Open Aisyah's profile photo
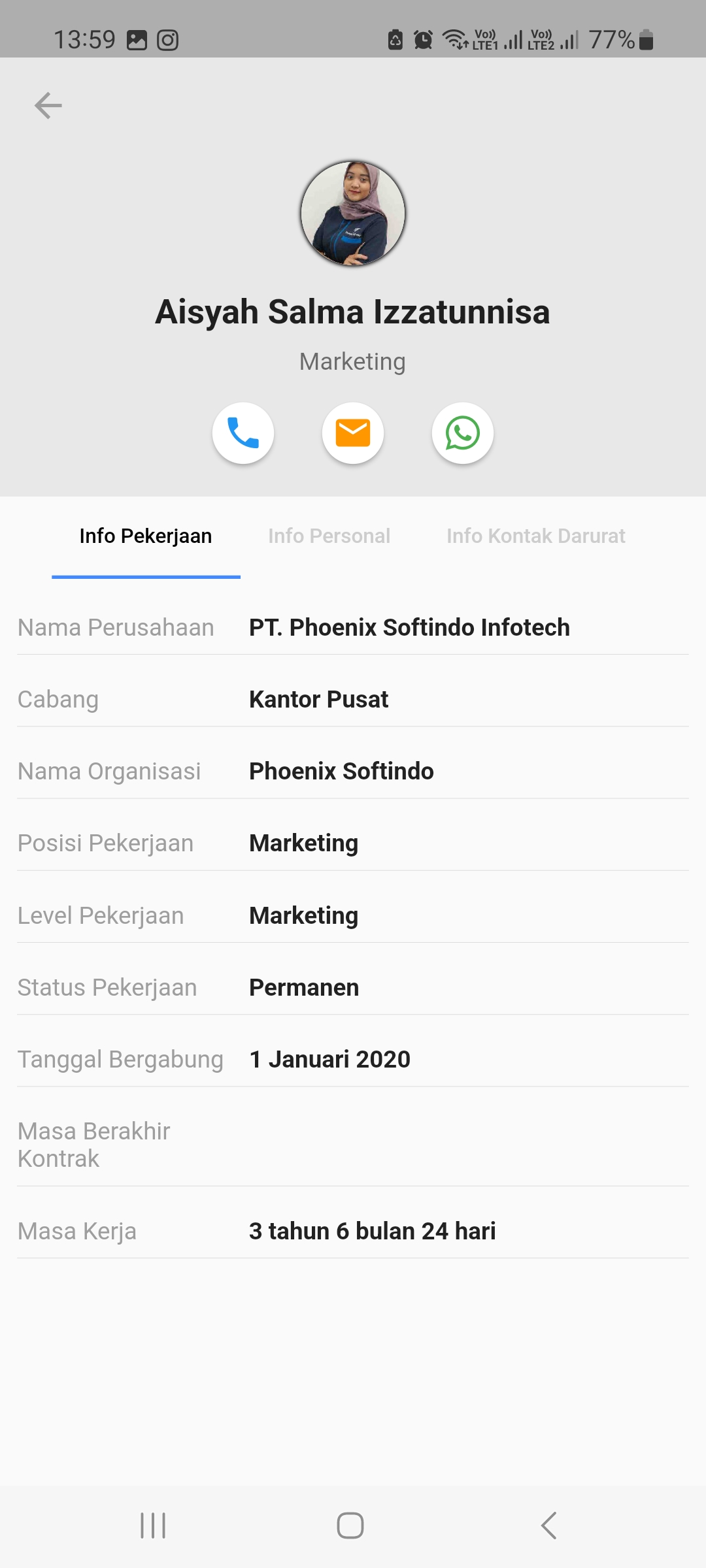Viewport: 706px width, 1568px height. tap(353, 214)
